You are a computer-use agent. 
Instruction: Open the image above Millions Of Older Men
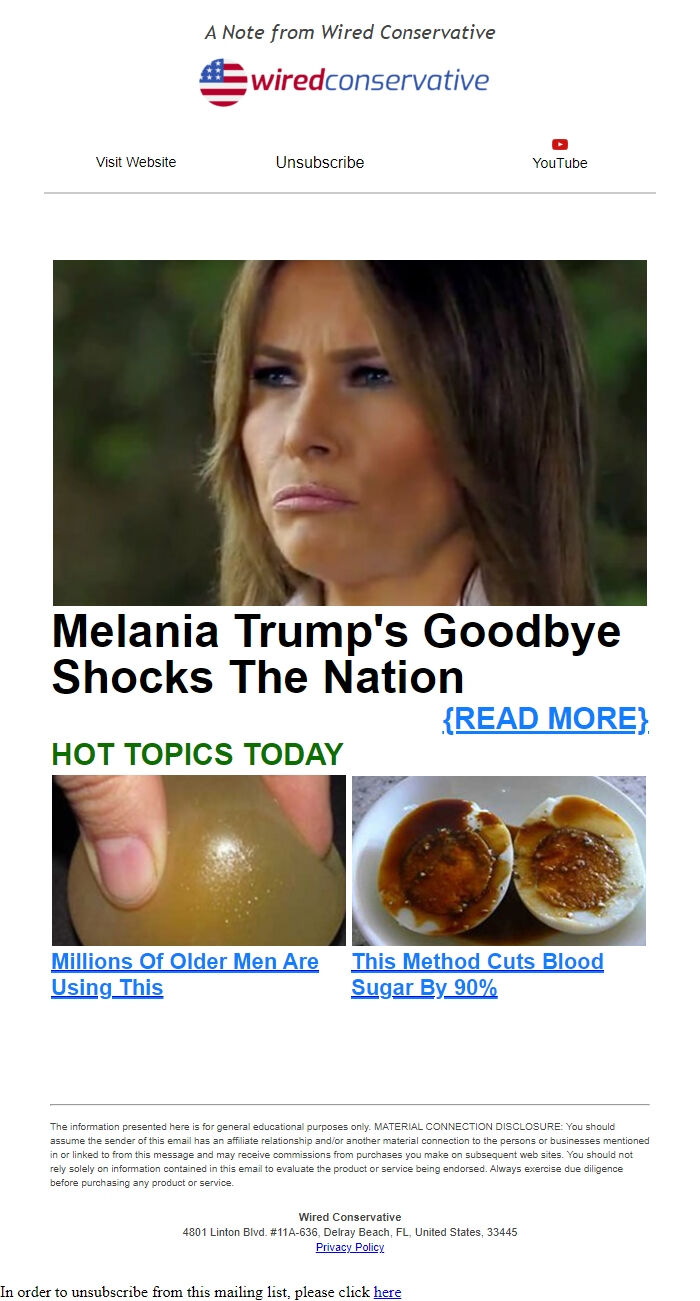[199, 860]
